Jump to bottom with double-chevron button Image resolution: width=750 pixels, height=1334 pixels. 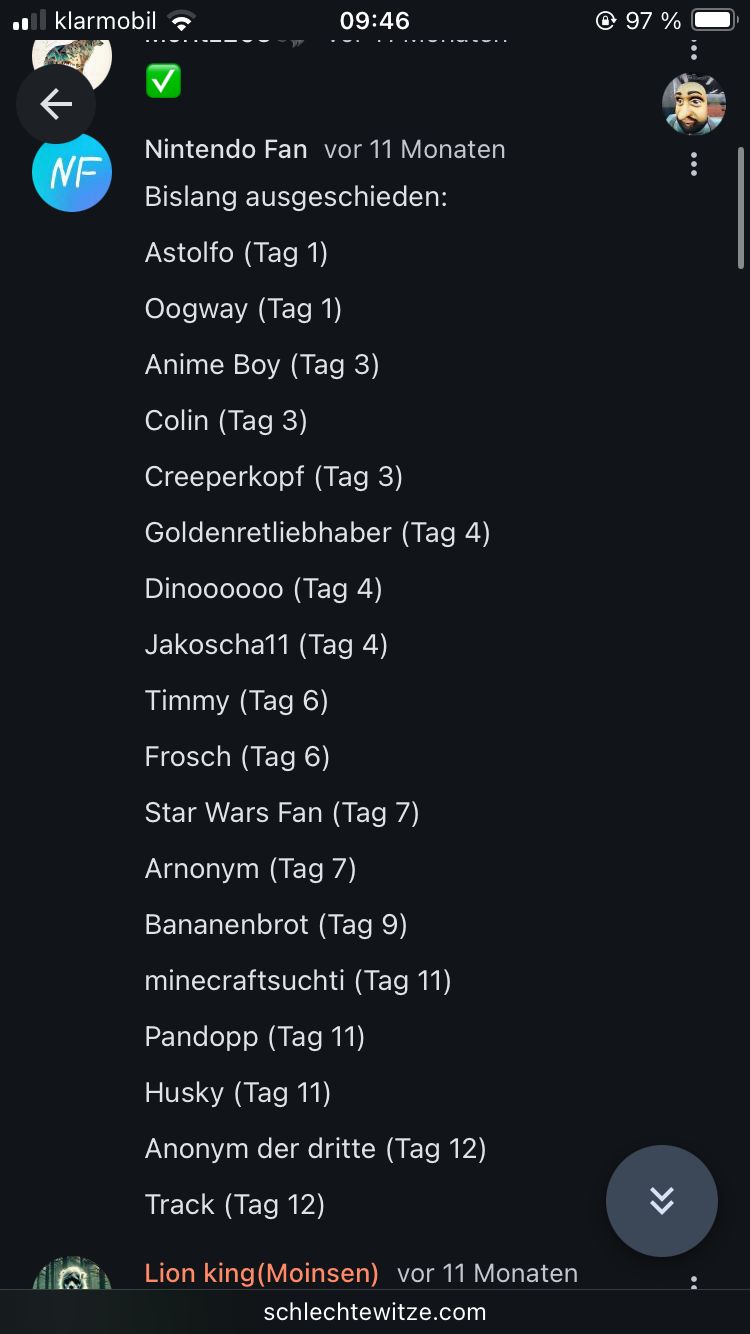662,1200
